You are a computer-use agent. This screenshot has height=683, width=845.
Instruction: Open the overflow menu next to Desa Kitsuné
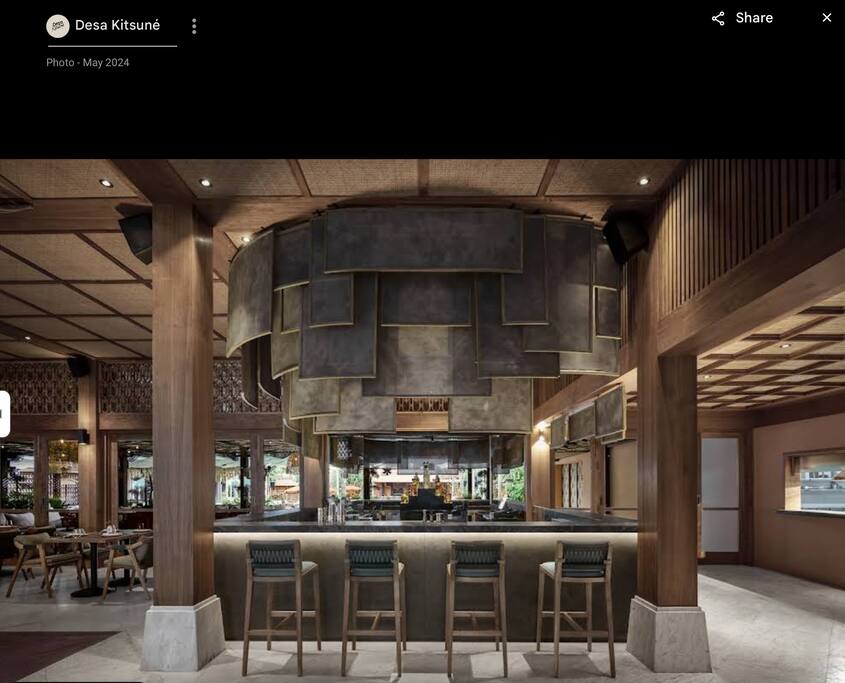coord(194,26)
